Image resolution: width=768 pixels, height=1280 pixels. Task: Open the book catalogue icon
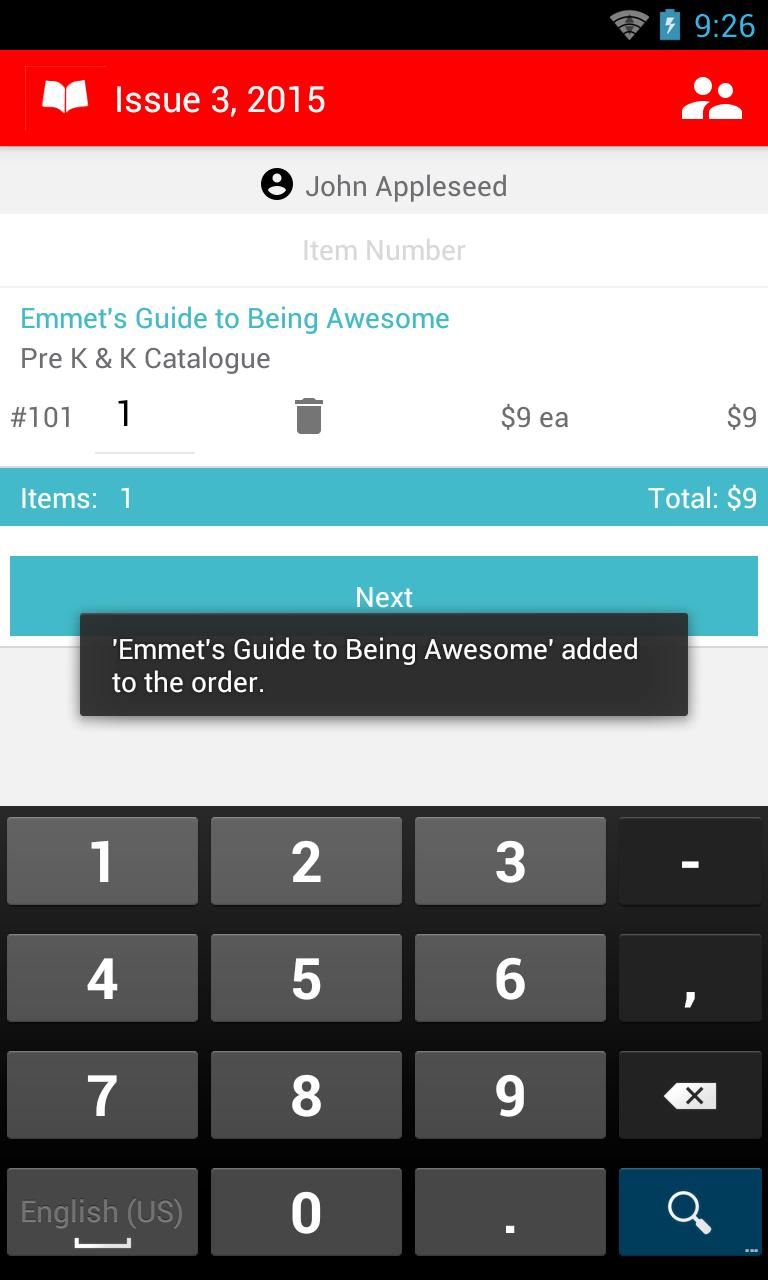65,98
